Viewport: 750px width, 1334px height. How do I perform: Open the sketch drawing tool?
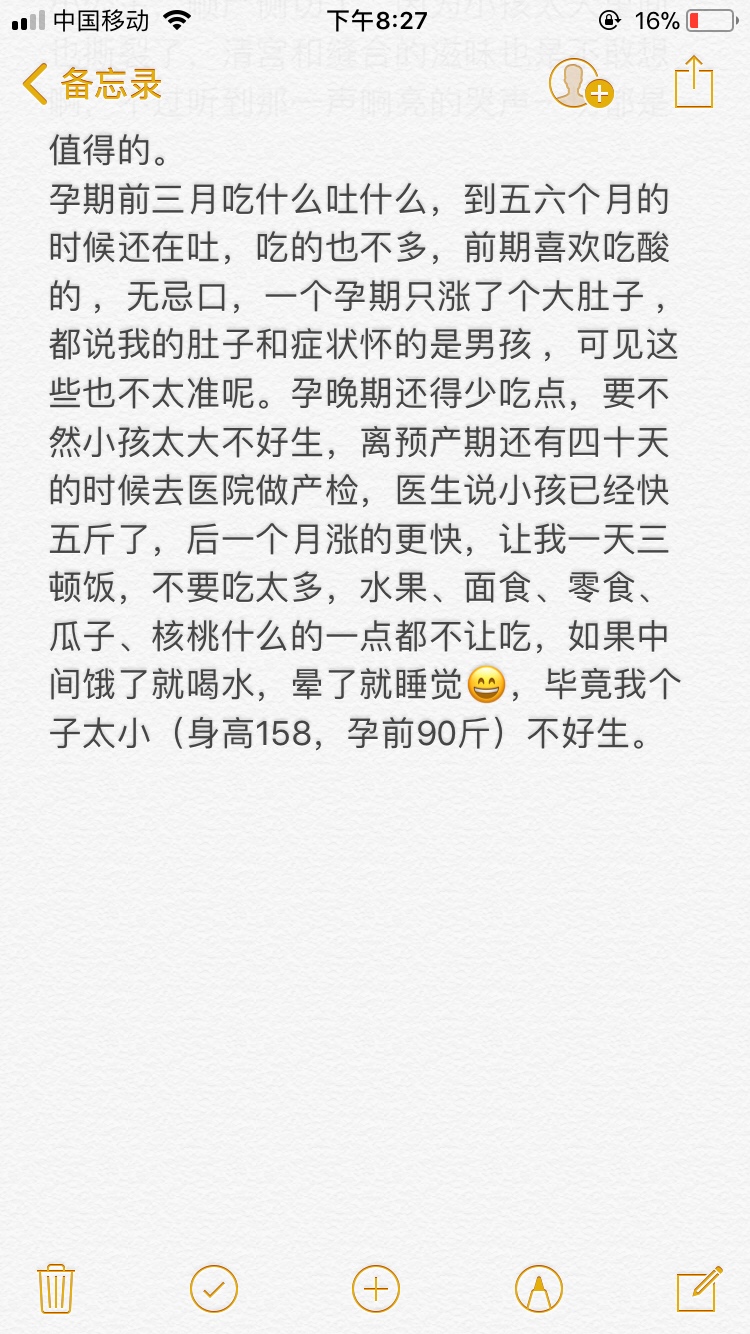(x=539, y=1288)
